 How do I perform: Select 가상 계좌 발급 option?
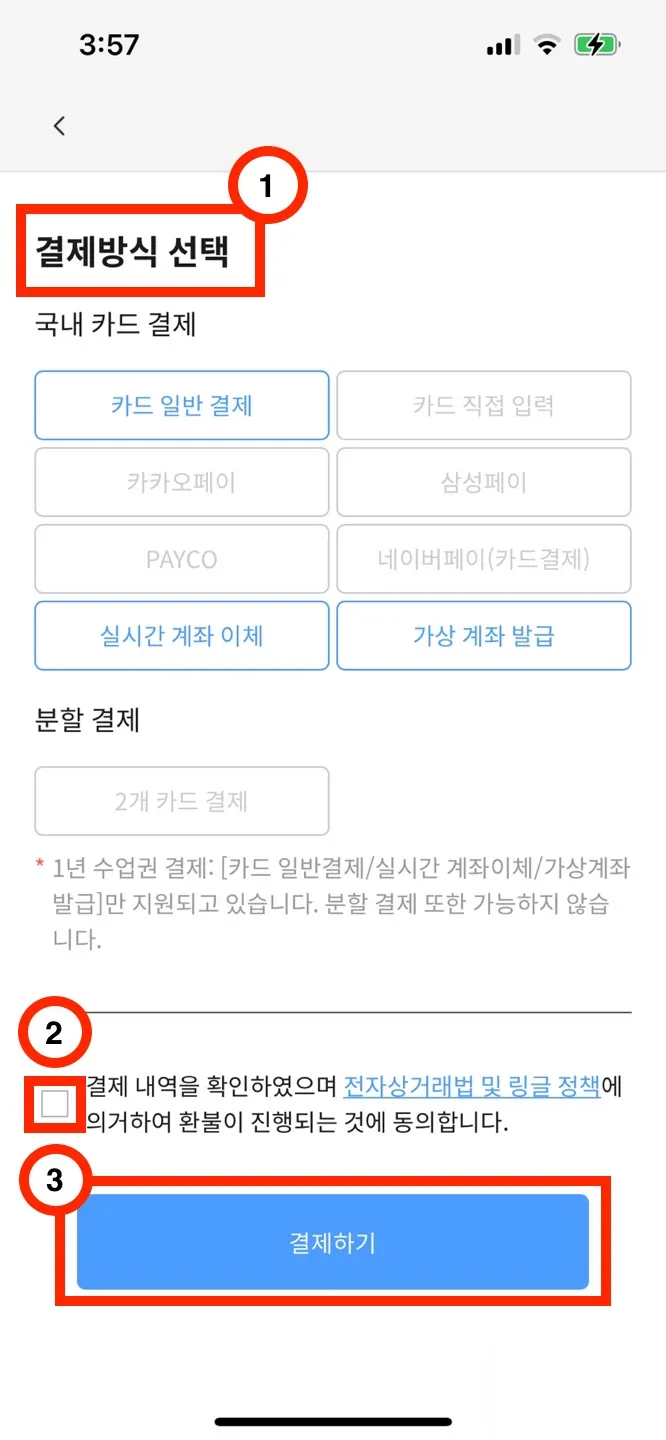[x=483, y=635]
